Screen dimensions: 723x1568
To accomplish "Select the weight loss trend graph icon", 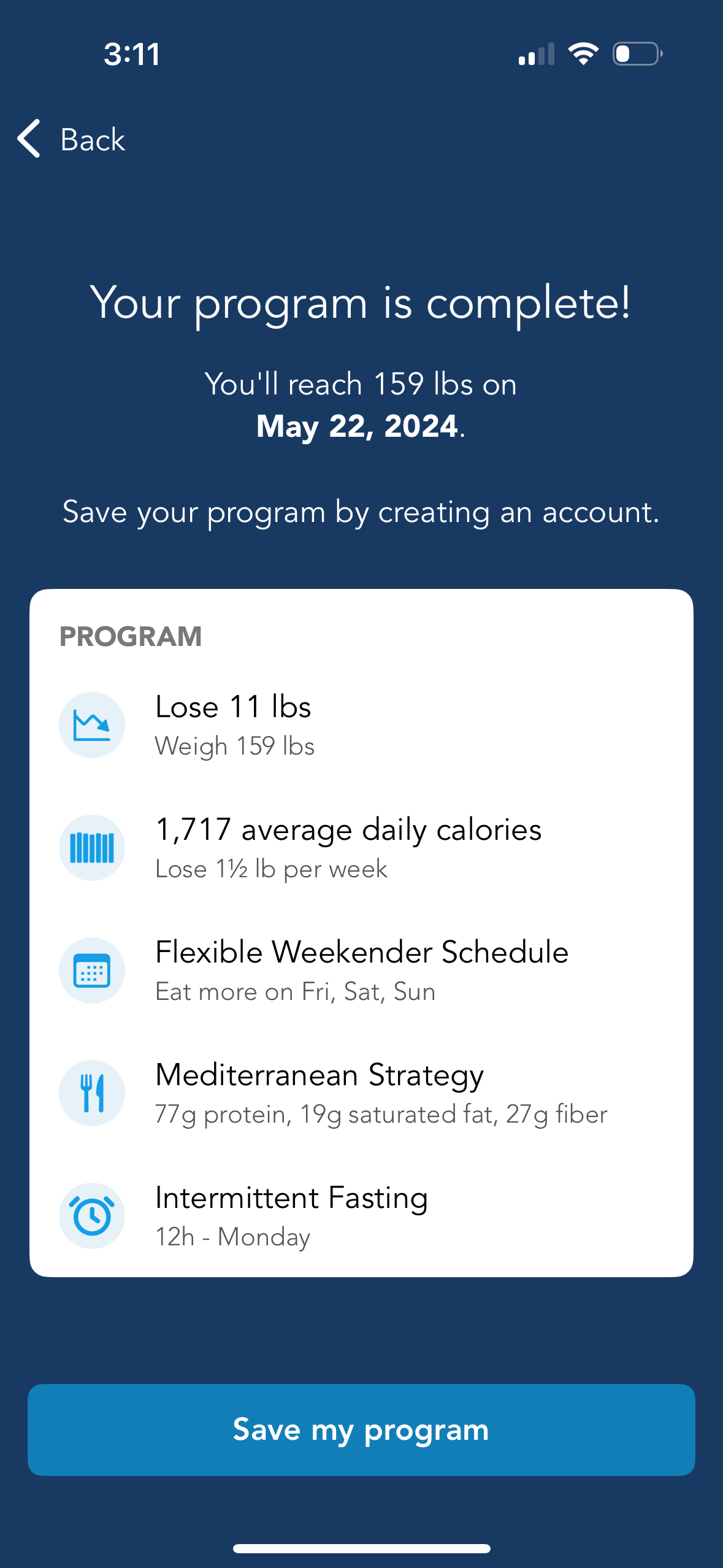I will pyautogui.click(x=91, y=724).
